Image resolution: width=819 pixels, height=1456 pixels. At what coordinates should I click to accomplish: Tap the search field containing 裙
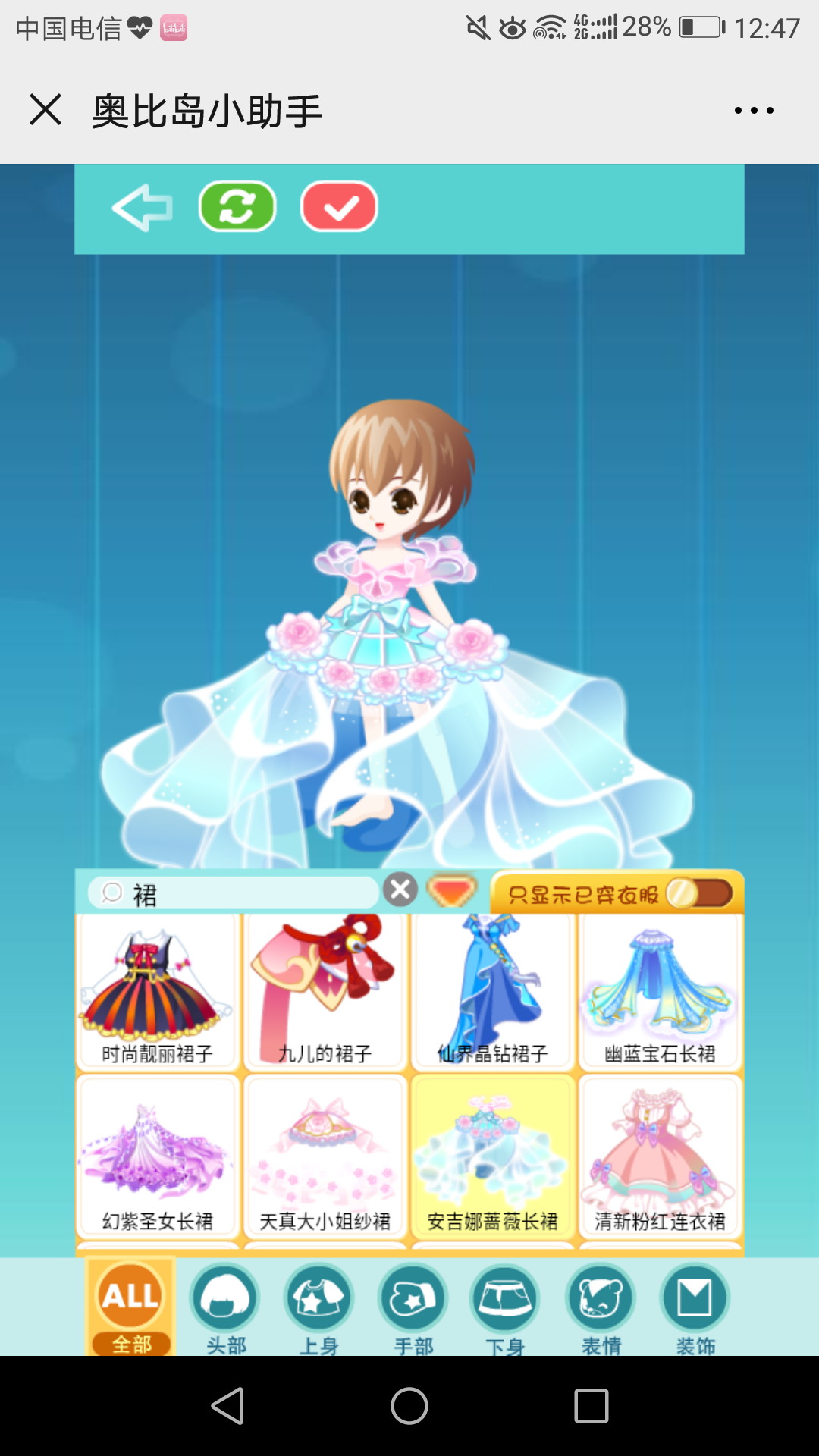[x=235, y=894]
